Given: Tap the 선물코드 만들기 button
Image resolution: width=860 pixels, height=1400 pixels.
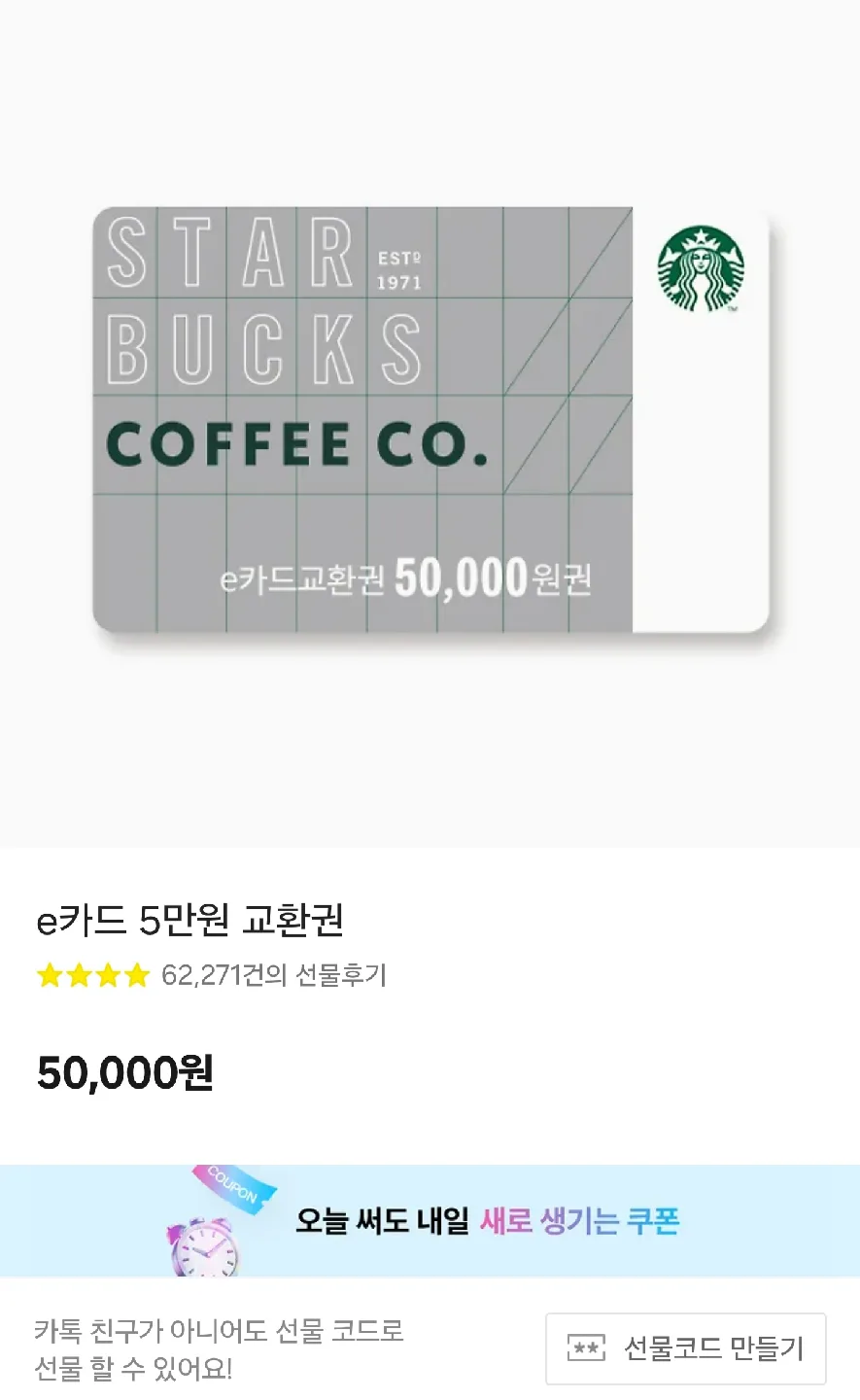Looking at the screenshot, I should tap(685, 1348).
